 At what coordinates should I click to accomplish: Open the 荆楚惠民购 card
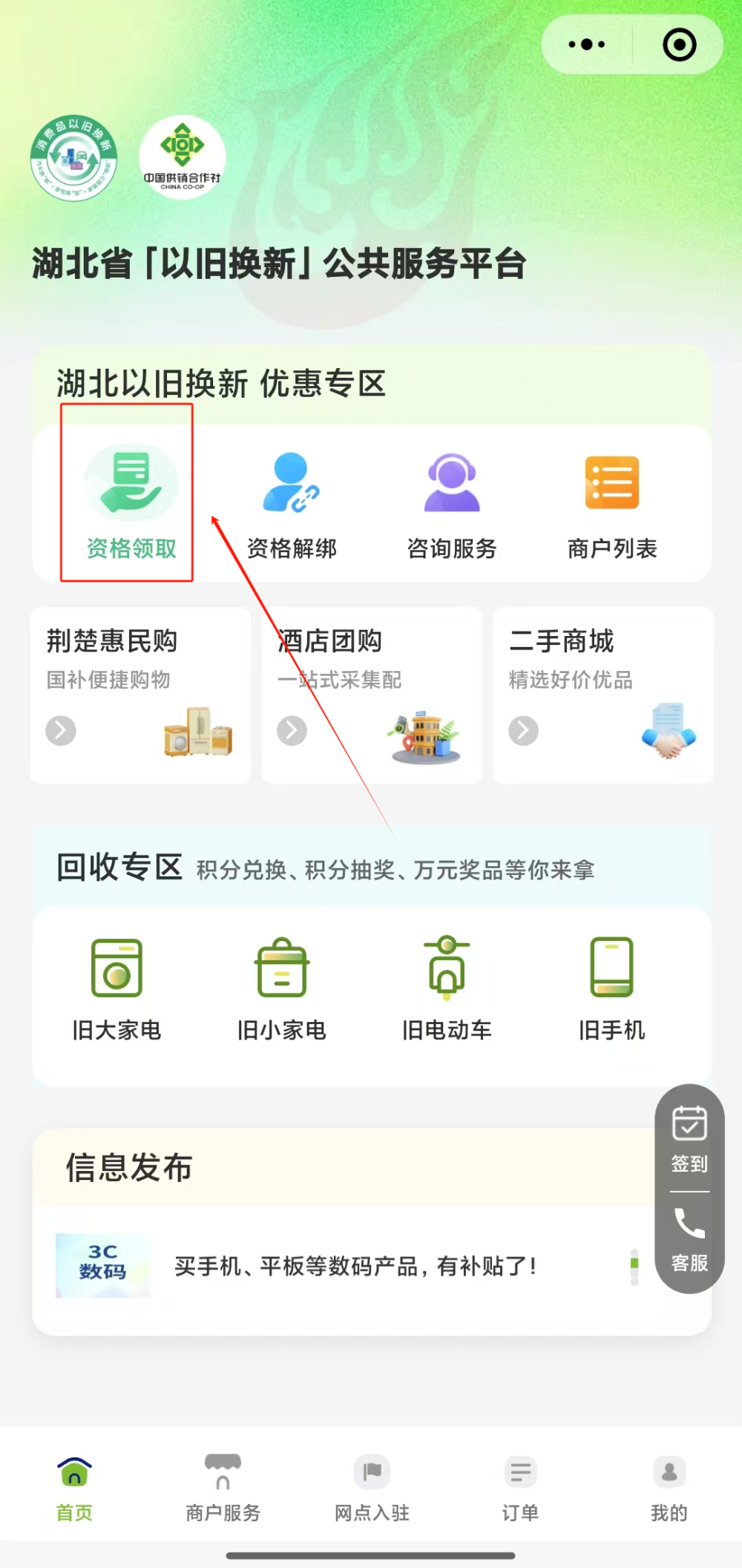tap(140, 695)
